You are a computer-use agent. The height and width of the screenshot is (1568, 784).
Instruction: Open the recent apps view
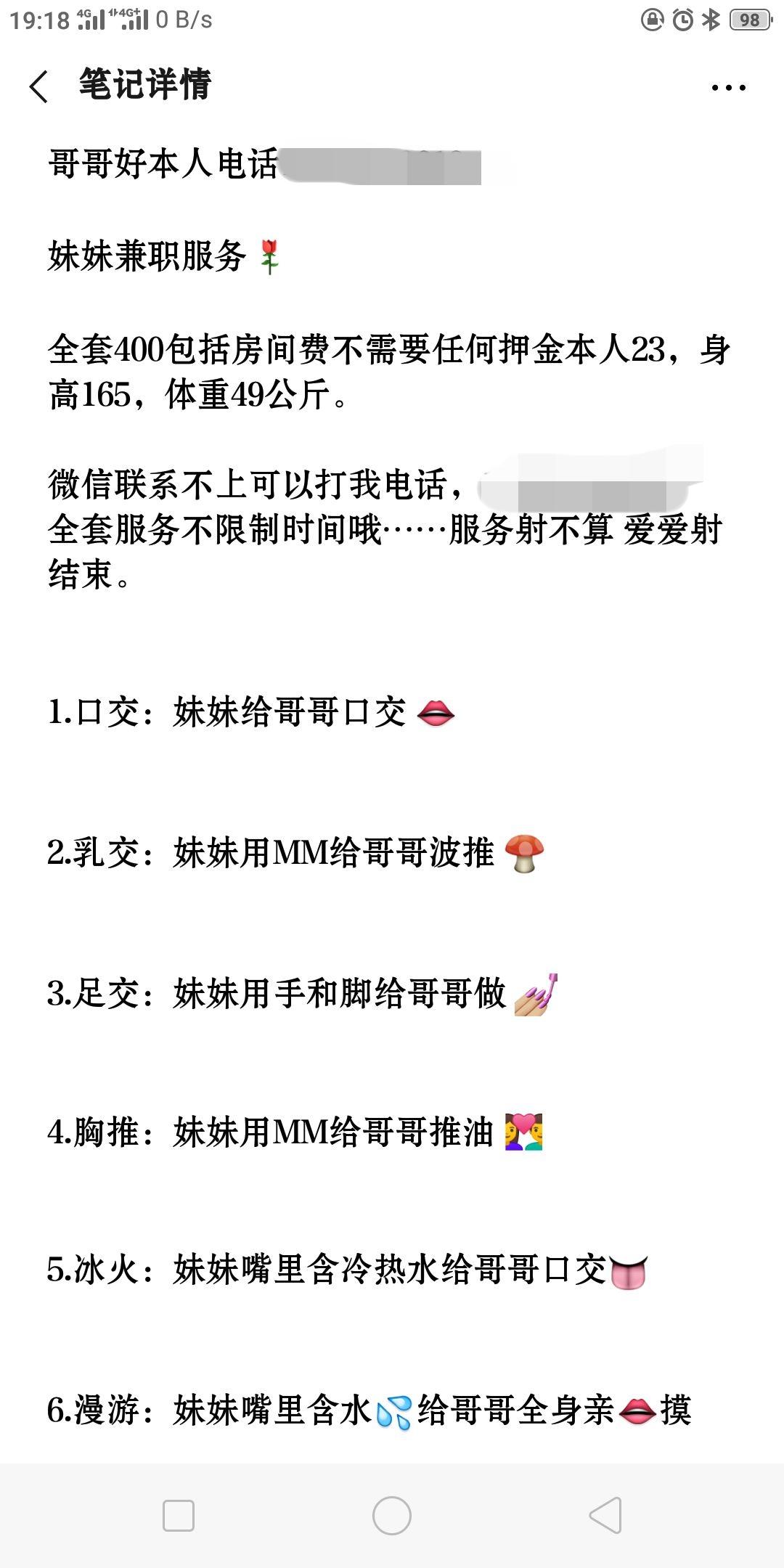pyautogui.click(x=179, y=1516)
